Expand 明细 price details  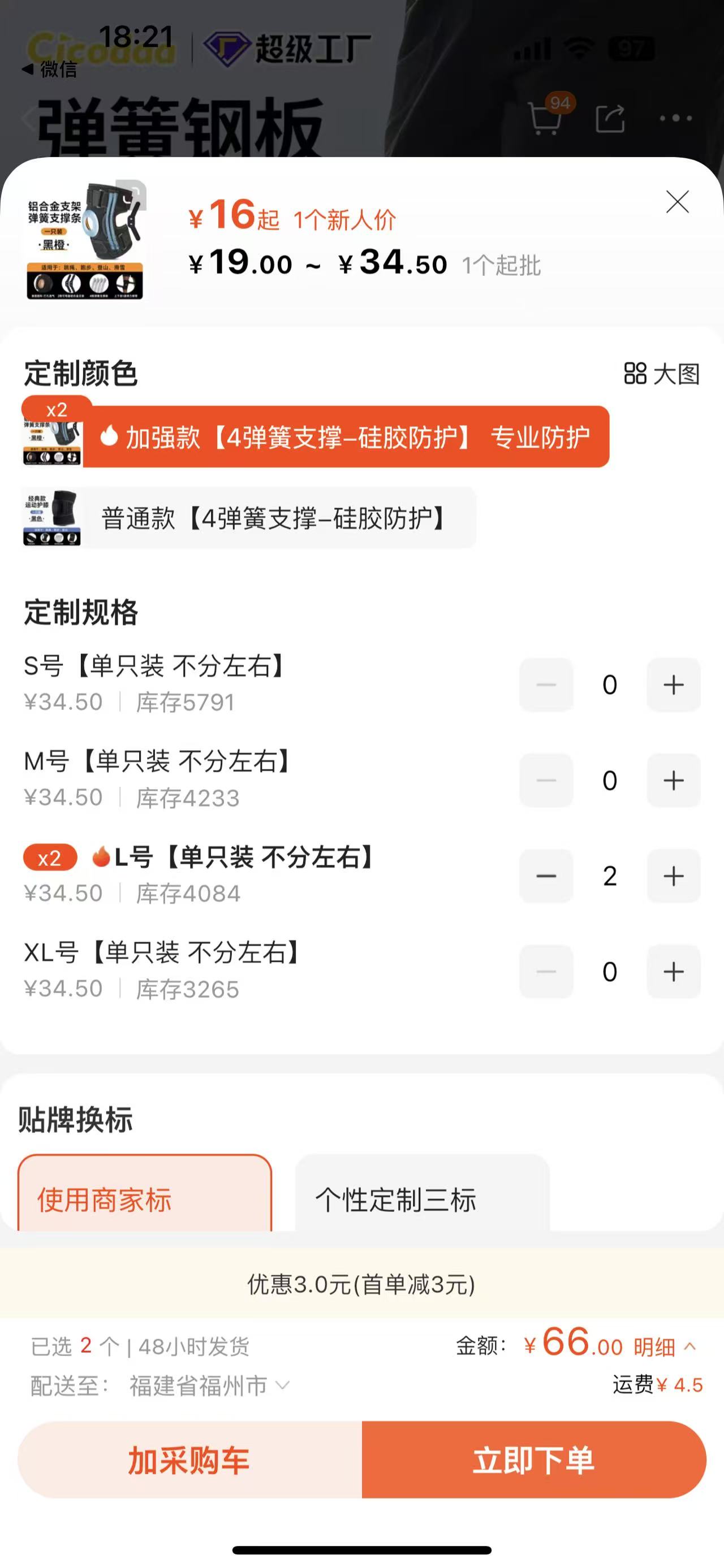click(663, 1346)
